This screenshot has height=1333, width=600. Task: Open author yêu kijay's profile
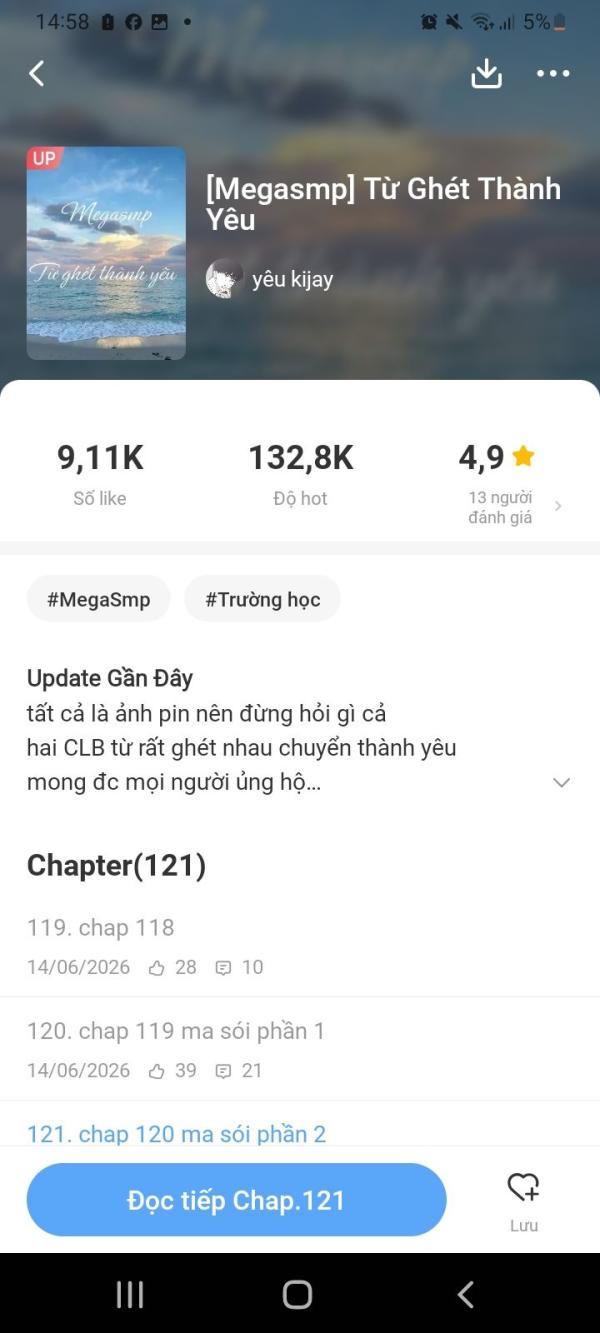pyautogui.click(x=270, y=279)
